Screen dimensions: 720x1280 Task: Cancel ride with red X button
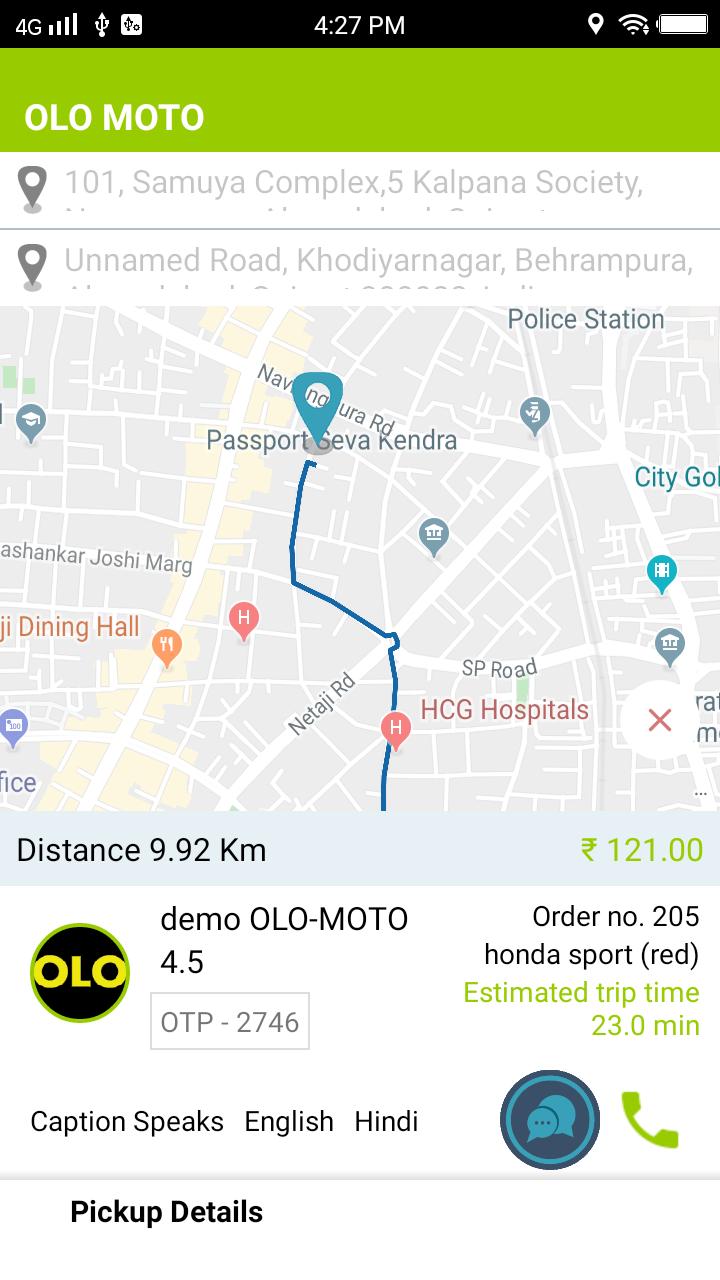(659, 720)
